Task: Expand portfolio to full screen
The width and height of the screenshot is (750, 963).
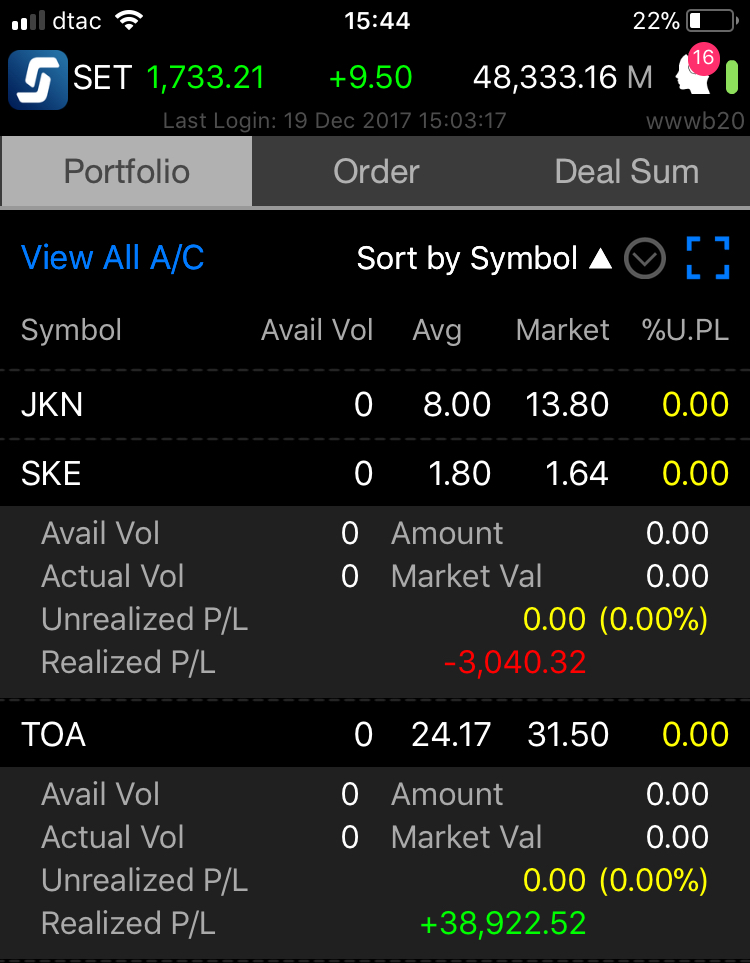Action: point(708,258)
